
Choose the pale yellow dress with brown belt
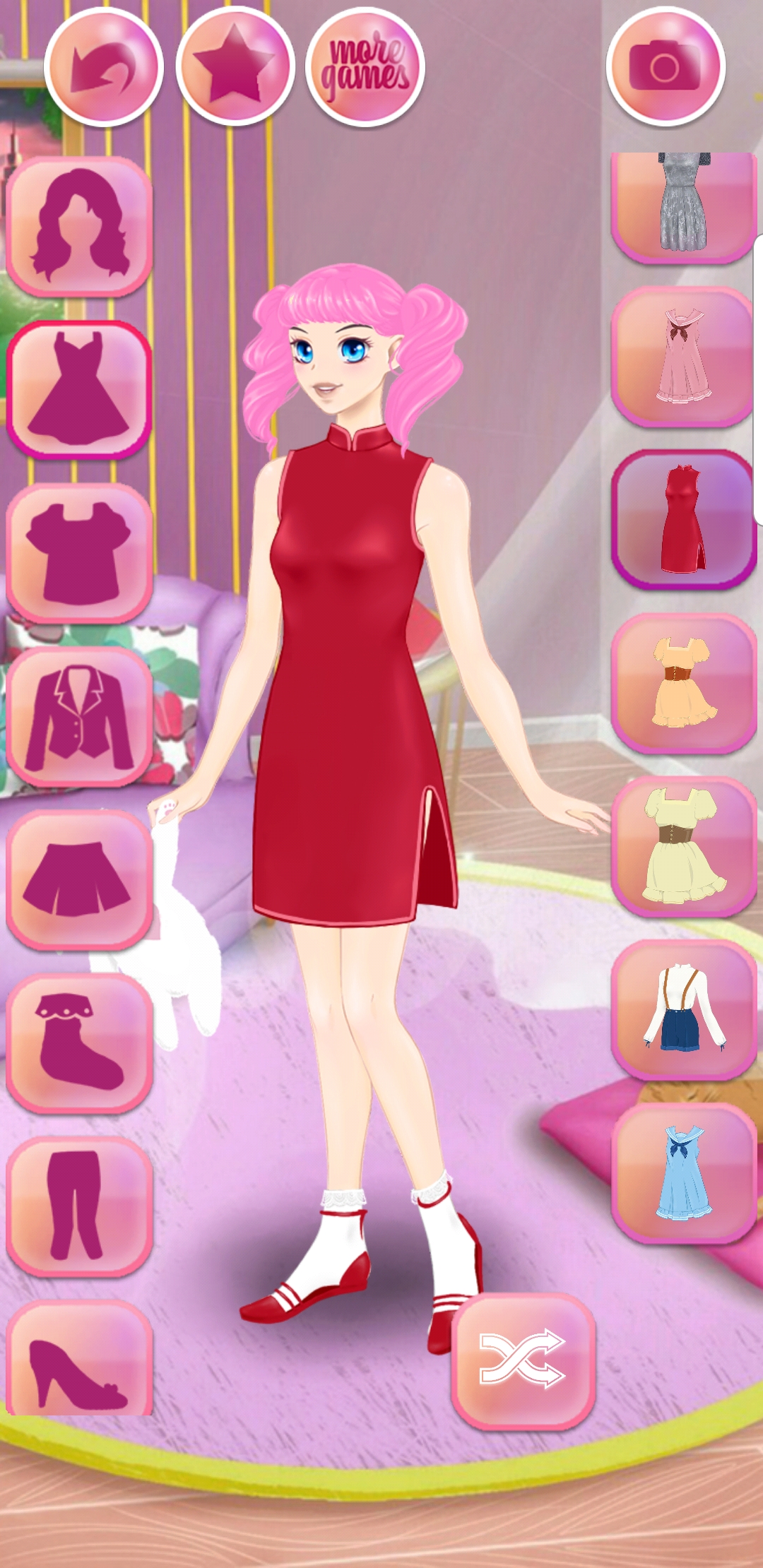[x=683, y=845]
